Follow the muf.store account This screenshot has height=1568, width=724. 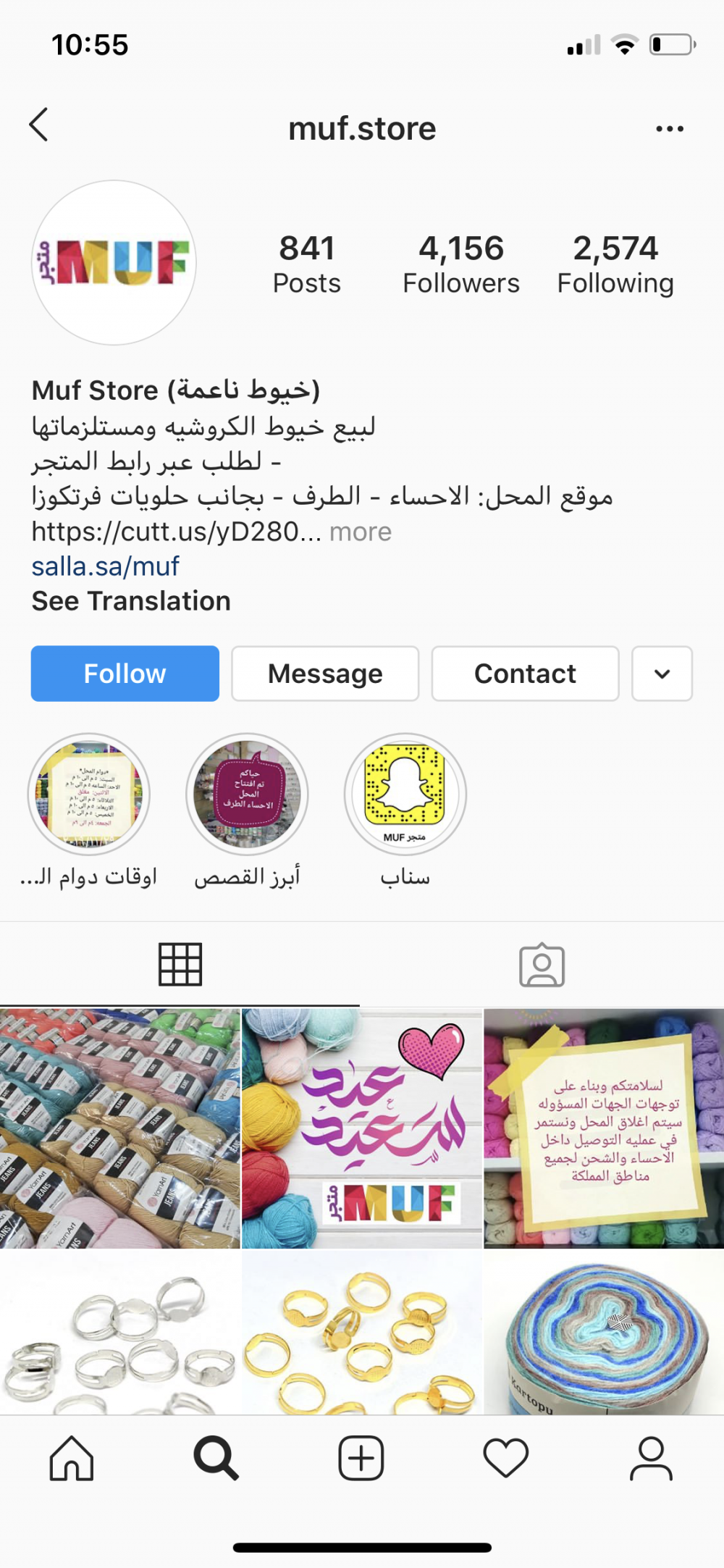click(125, 674)
